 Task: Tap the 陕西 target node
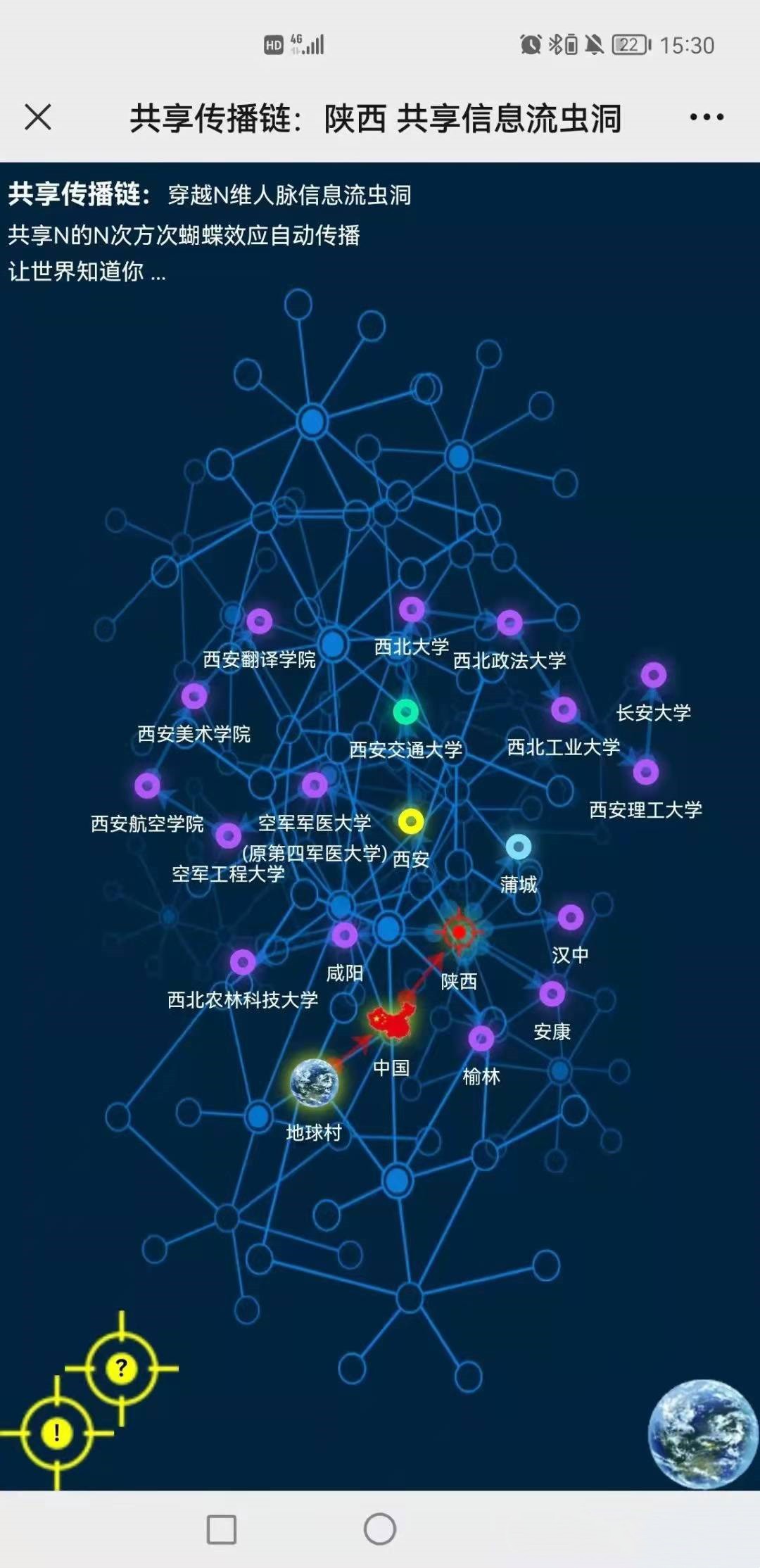point(460,932)
